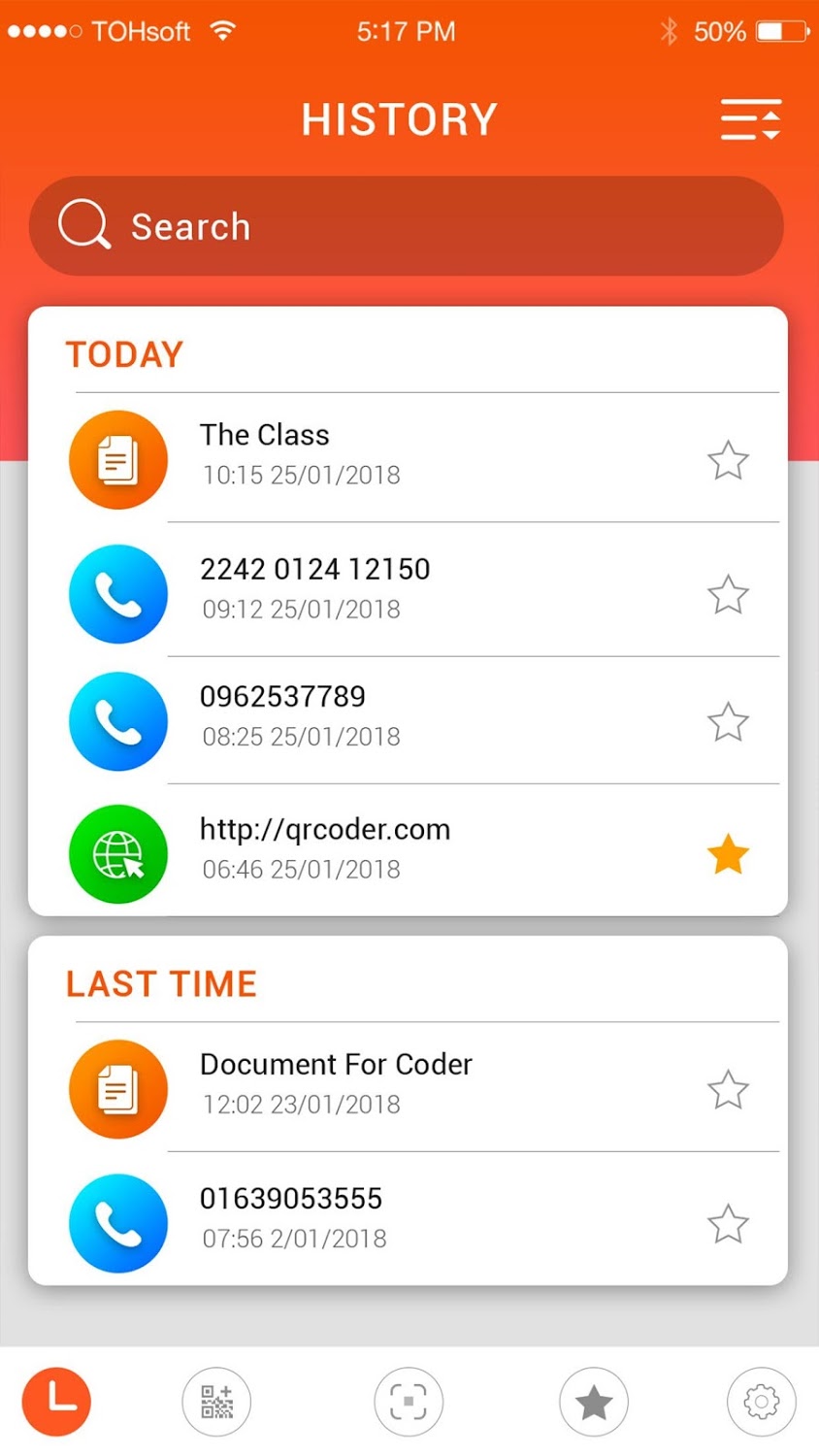Switch to the create QR code tab

click(x=216, y=1402)
